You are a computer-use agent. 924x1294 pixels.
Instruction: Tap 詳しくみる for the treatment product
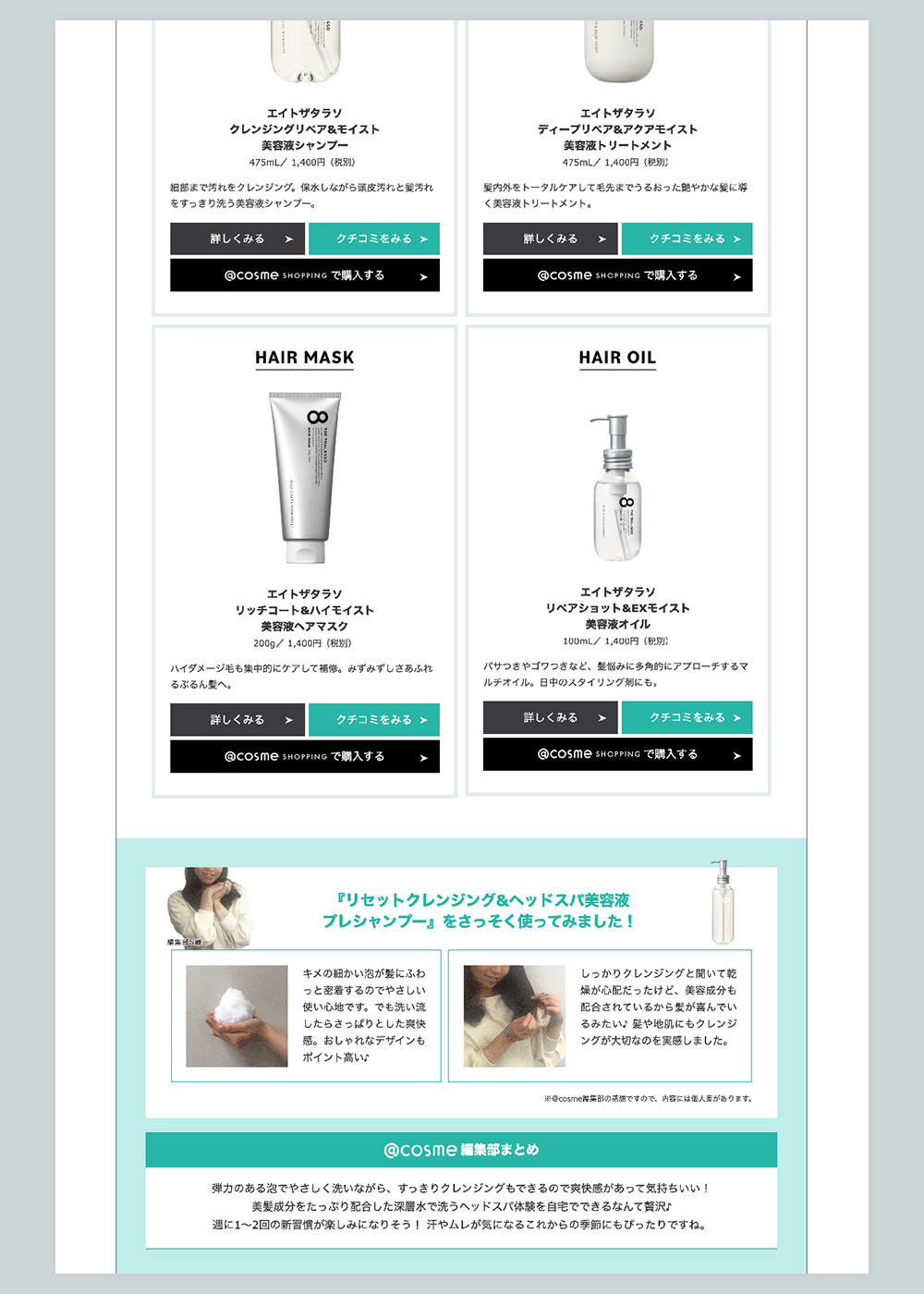[551, 238]
